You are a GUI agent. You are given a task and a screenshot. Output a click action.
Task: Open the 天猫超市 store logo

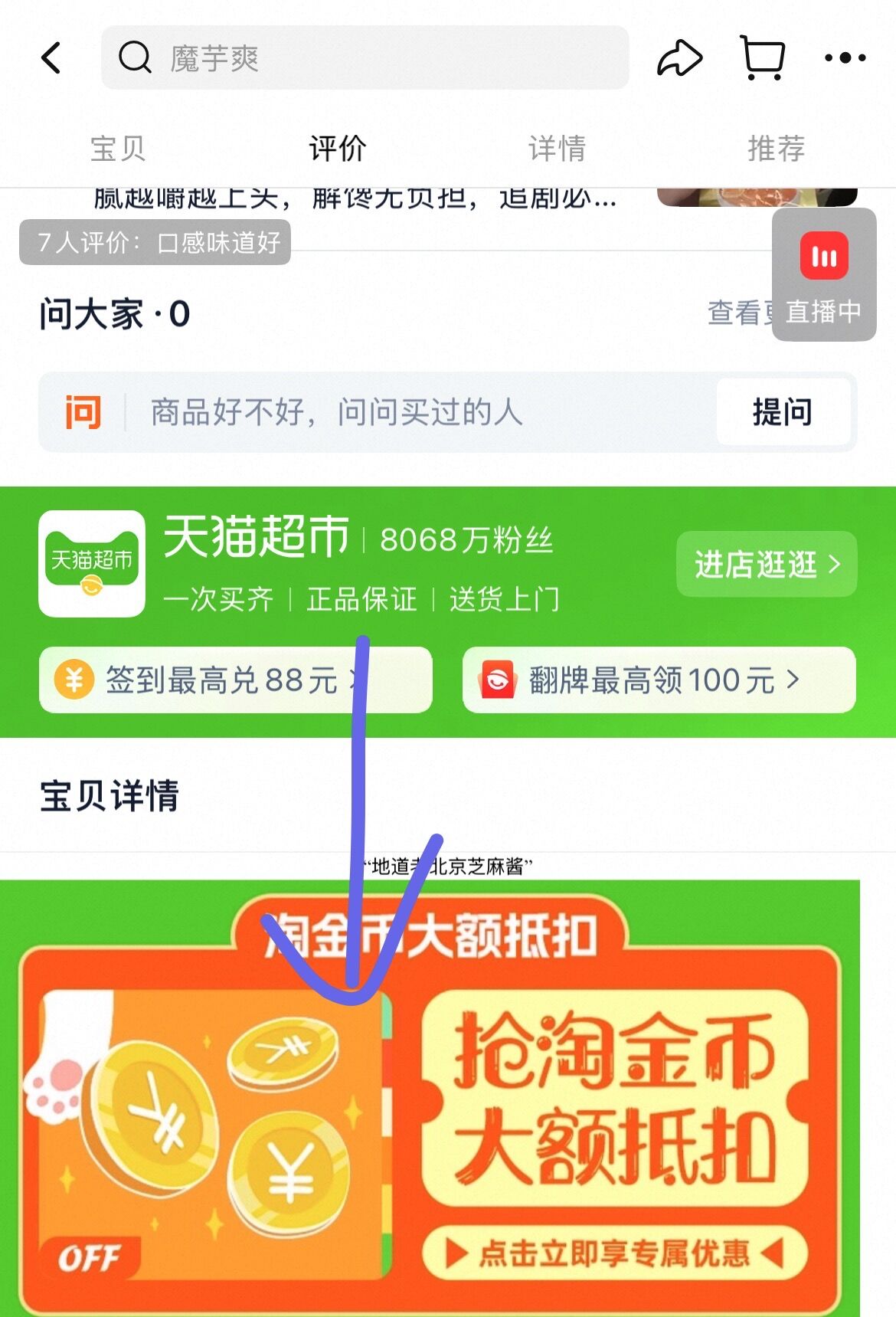[x=92, y=564]
